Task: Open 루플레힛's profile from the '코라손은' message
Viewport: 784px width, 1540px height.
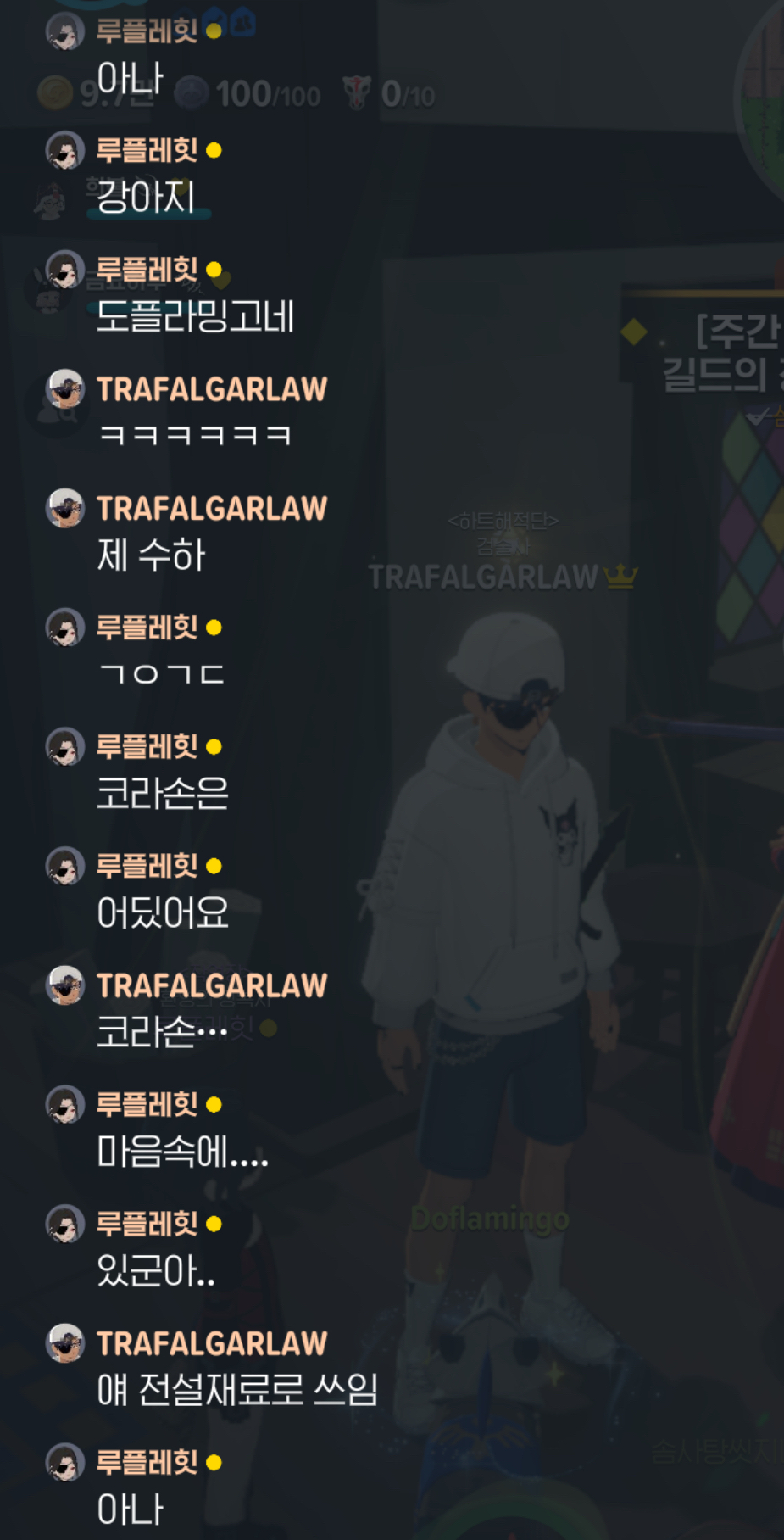Action: tap(65, 747)
